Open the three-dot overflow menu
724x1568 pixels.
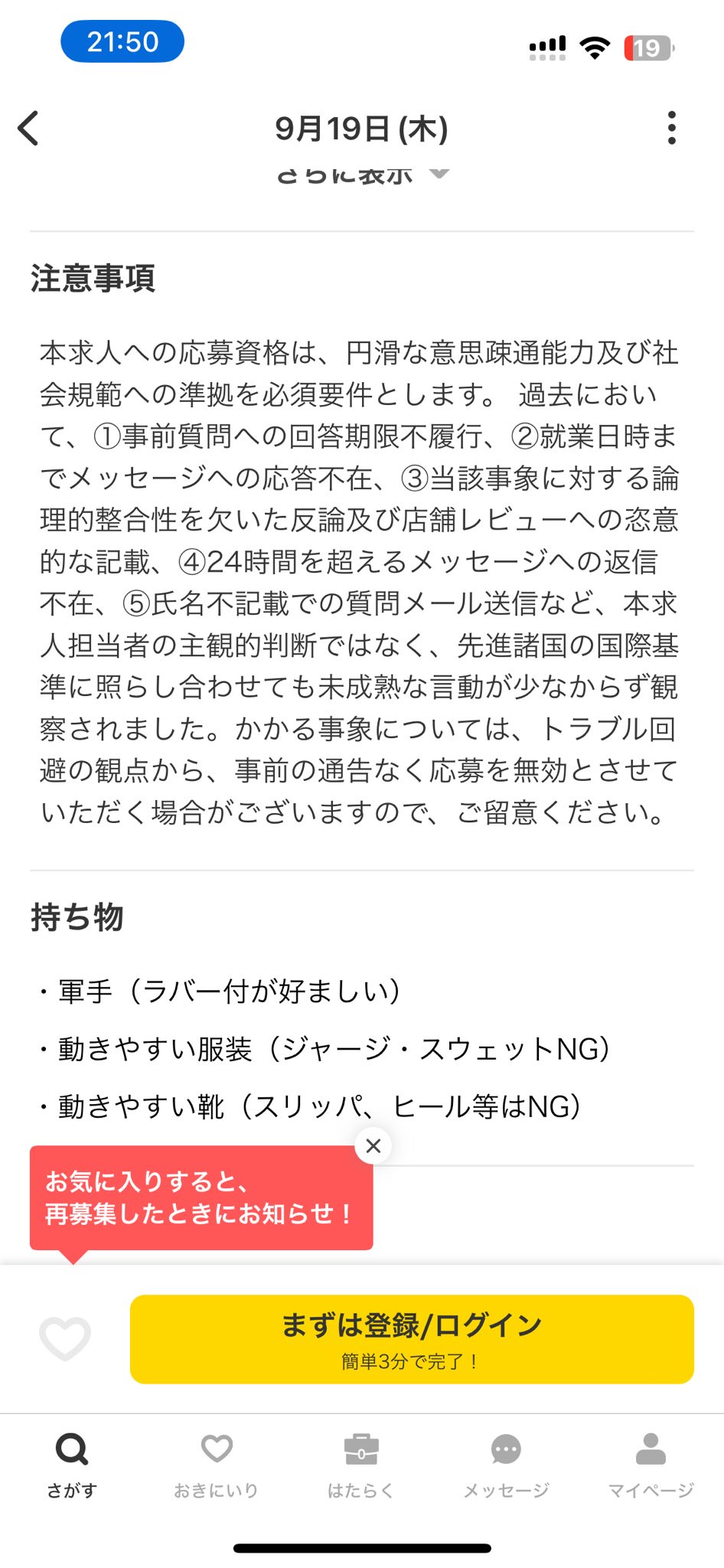pyautogui.click(x=671, y=129)
